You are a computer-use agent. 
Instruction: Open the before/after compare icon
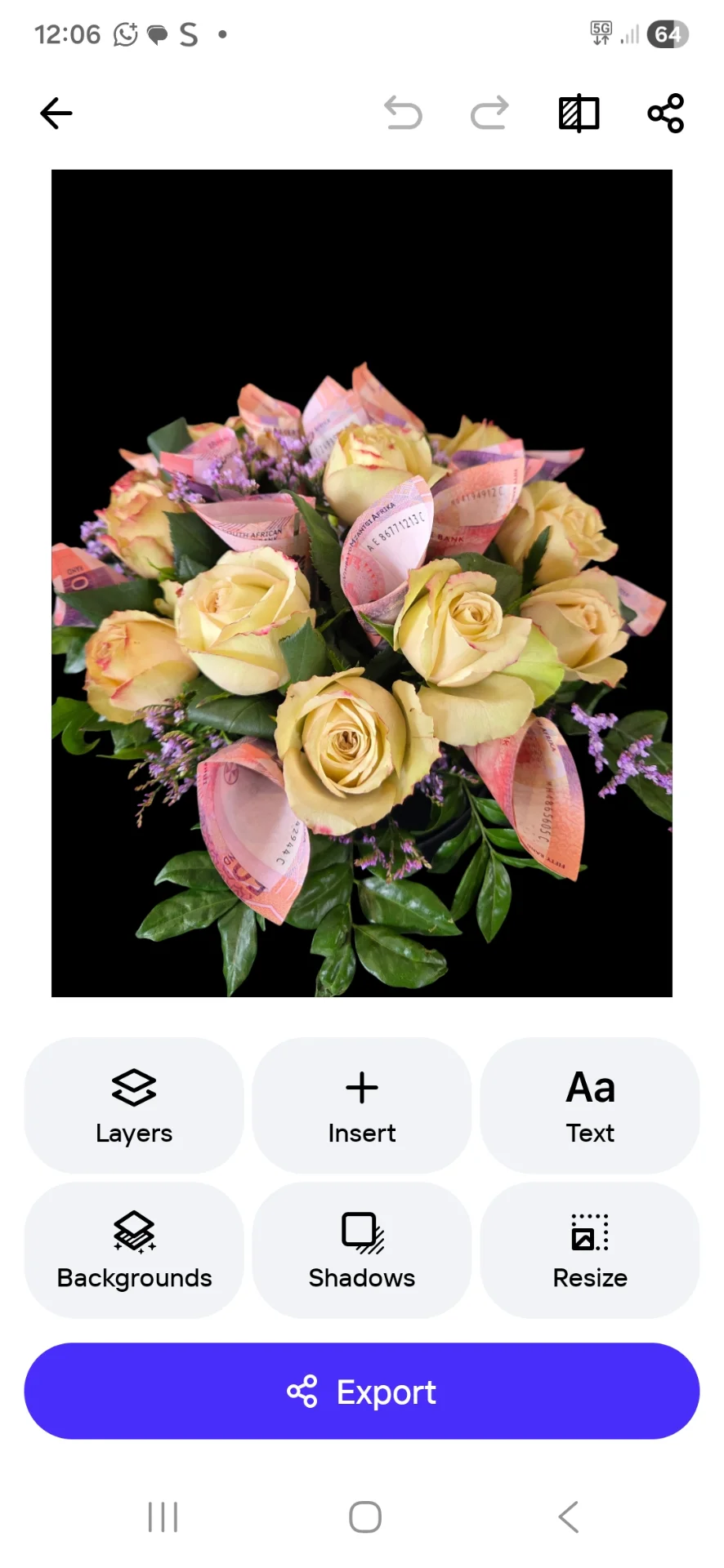(579, 114)
